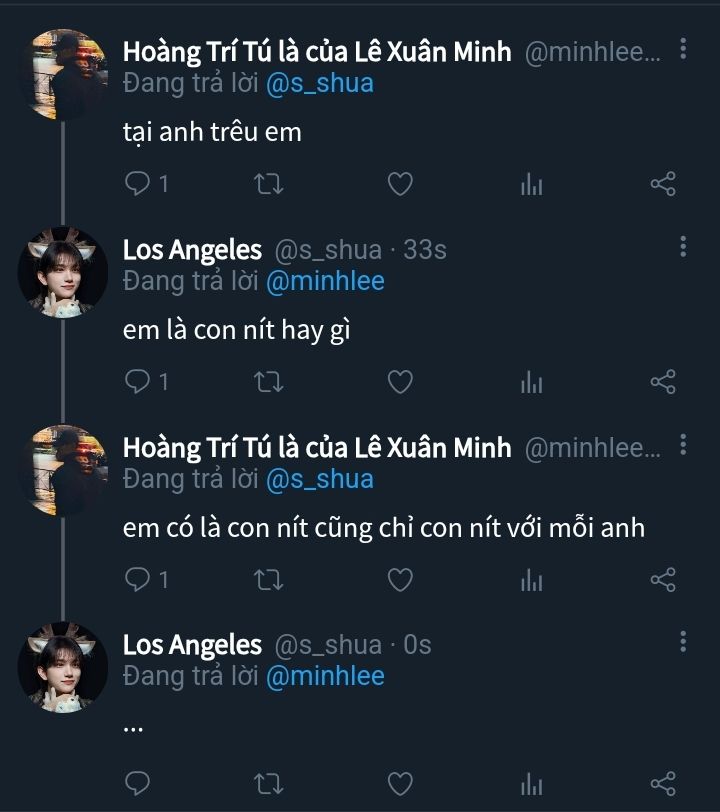Like the "..." tweet

point(400,783)
